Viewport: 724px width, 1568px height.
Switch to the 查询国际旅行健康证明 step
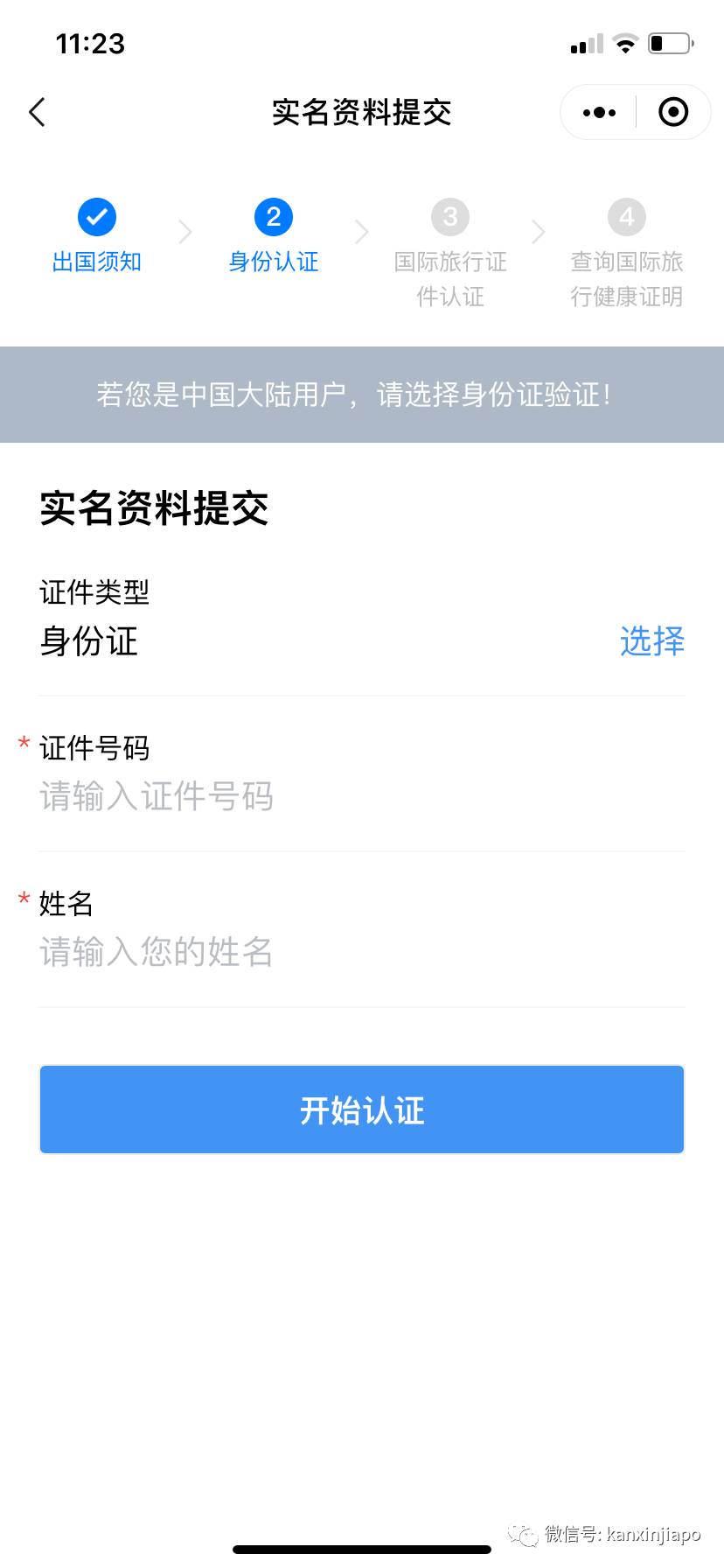pyautogui.click(x=626, y=278)
